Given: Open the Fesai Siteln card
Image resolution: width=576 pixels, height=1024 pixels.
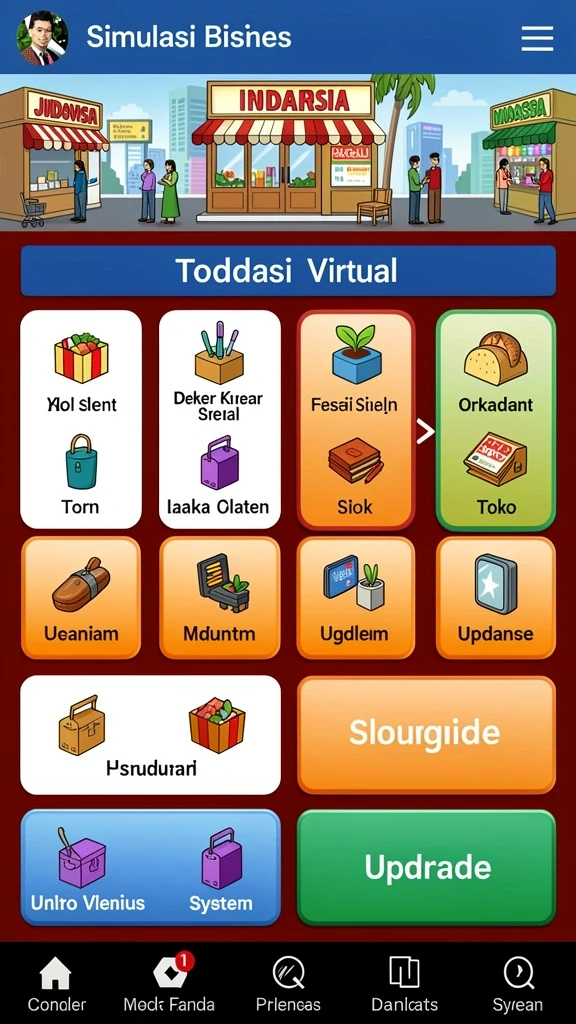Looking at the screenshot, I should pos(356,419).
